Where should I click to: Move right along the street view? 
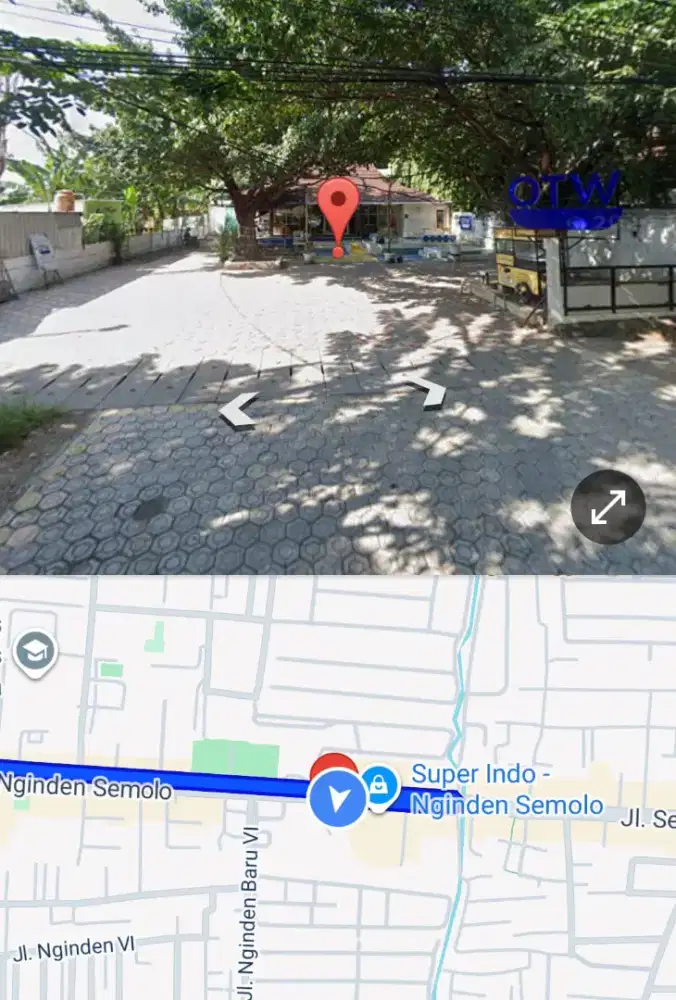point(424,390)
